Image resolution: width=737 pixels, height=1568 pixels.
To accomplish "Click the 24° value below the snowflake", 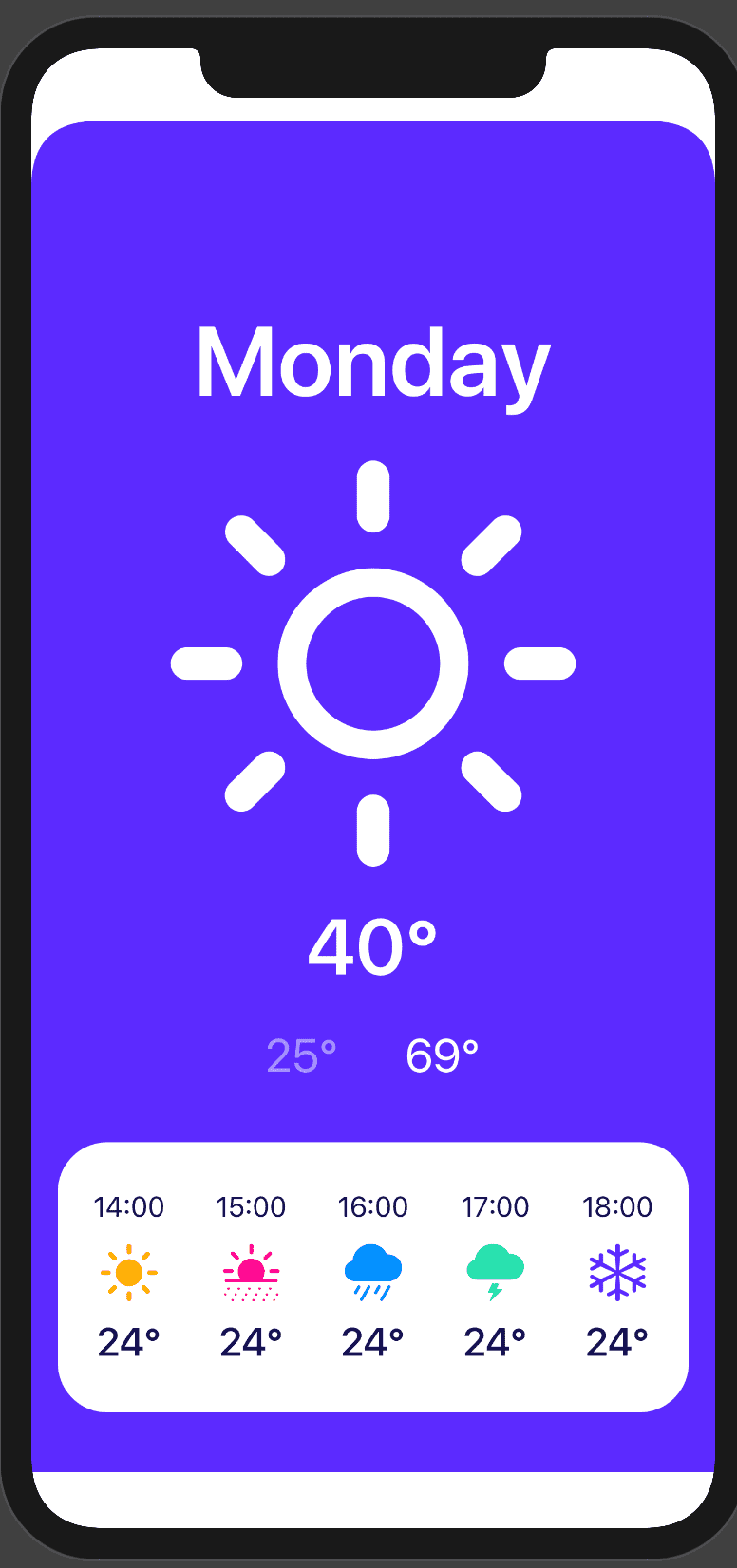I will [616, 1341].
